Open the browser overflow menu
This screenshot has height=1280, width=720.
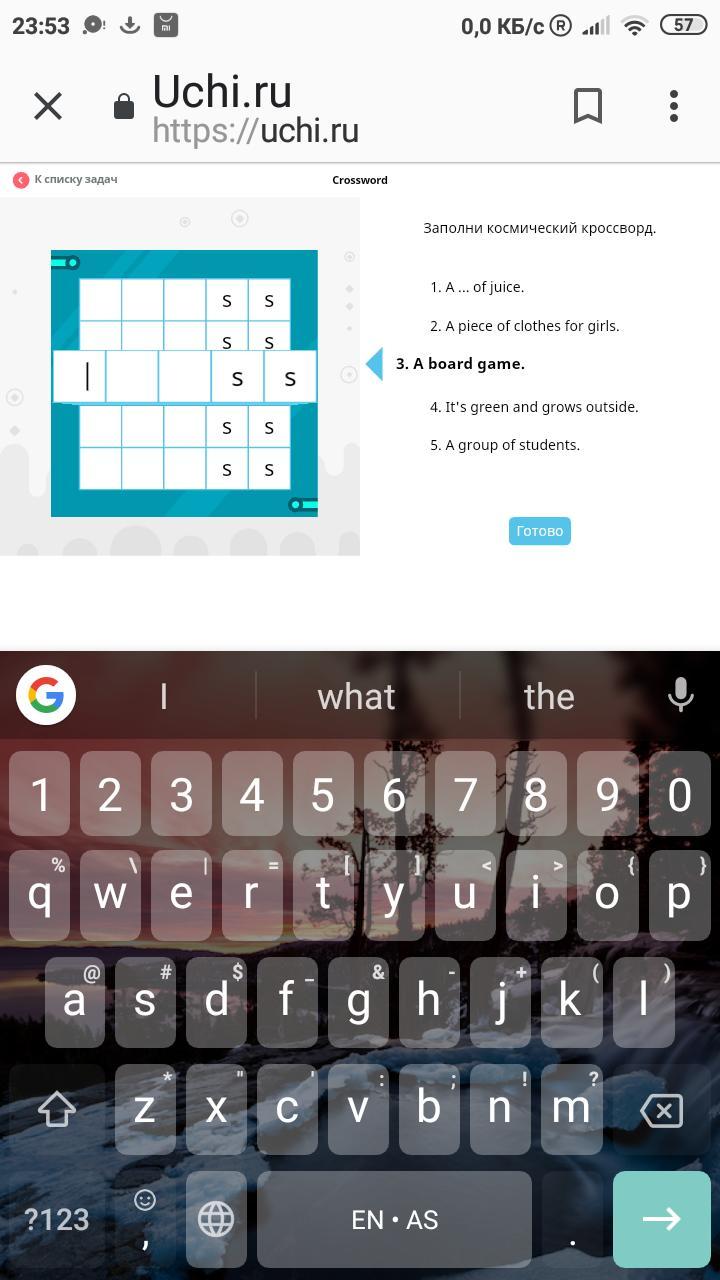point(674,106)
